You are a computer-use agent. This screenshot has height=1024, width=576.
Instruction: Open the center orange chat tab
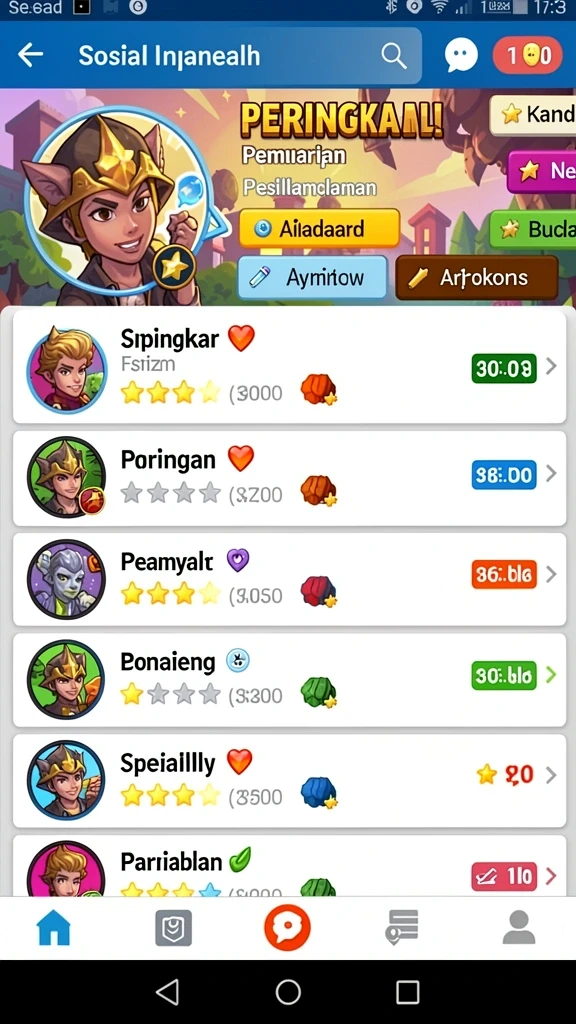click(287, 927)
